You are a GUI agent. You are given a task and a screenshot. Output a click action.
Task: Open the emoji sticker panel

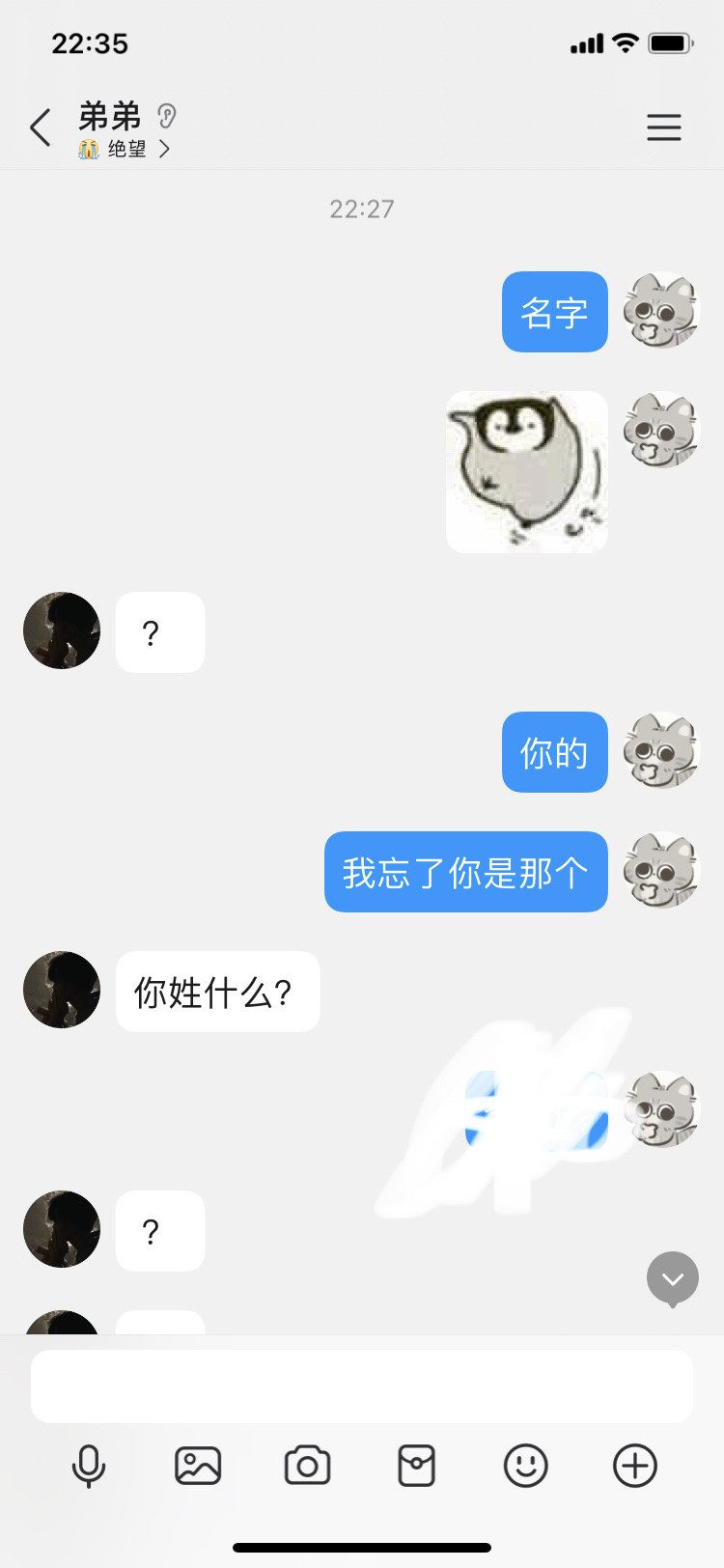point(526,1466)
